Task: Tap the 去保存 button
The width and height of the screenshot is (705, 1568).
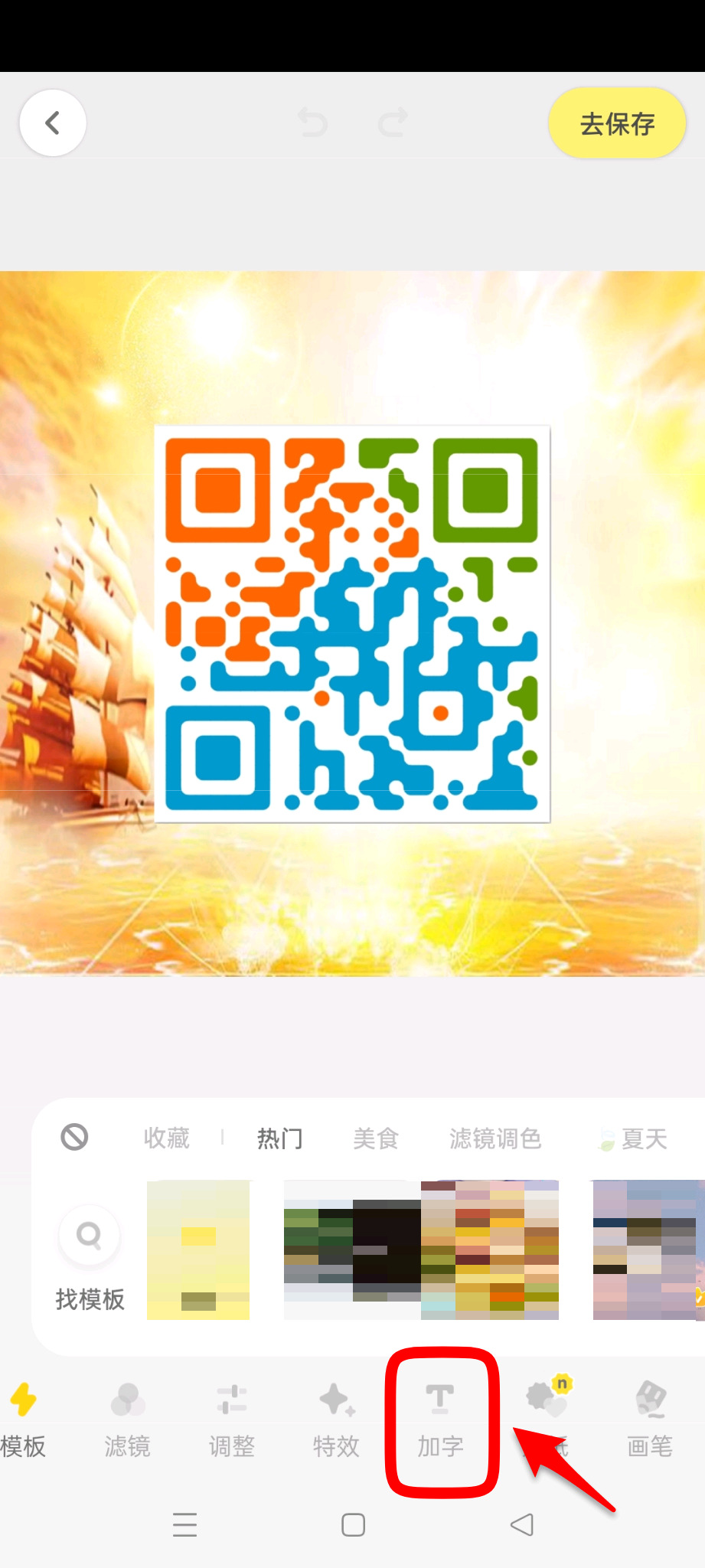Action: [617, 123]
